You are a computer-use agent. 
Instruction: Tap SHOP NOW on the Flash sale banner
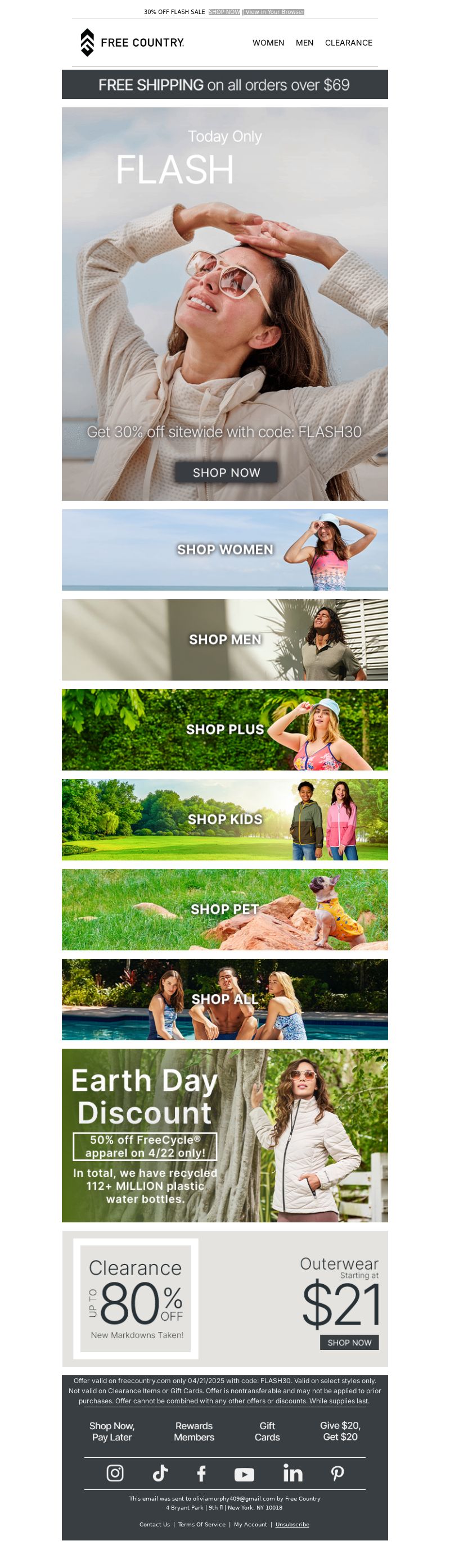pos(226,472)
